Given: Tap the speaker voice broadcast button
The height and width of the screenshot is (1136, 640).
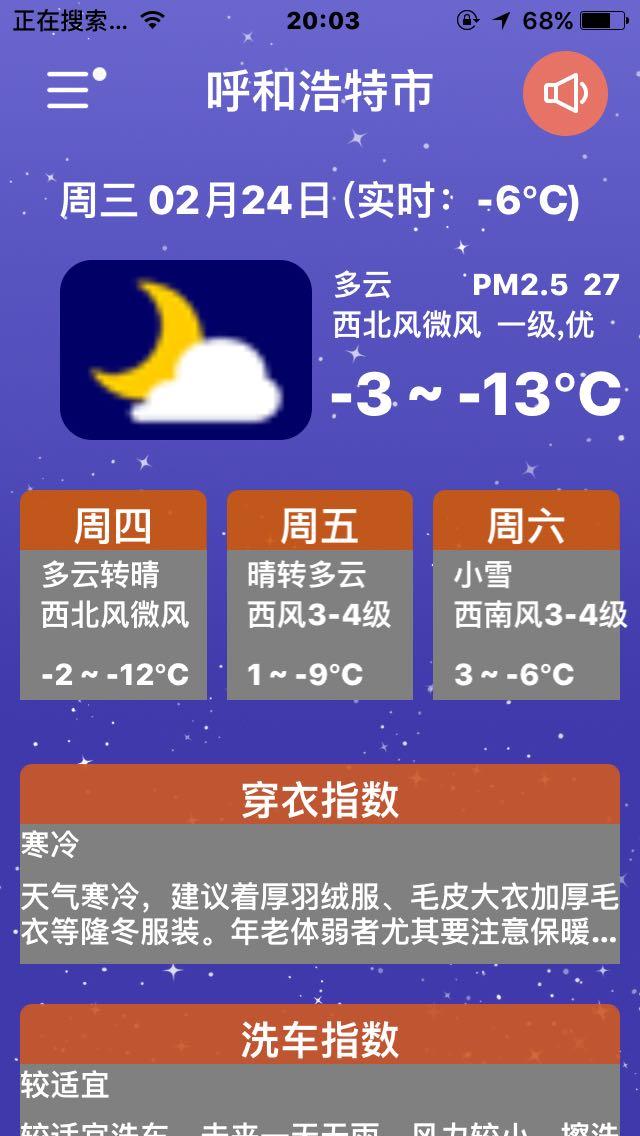Looking at the screenshot, I should (x=565, y=93).
